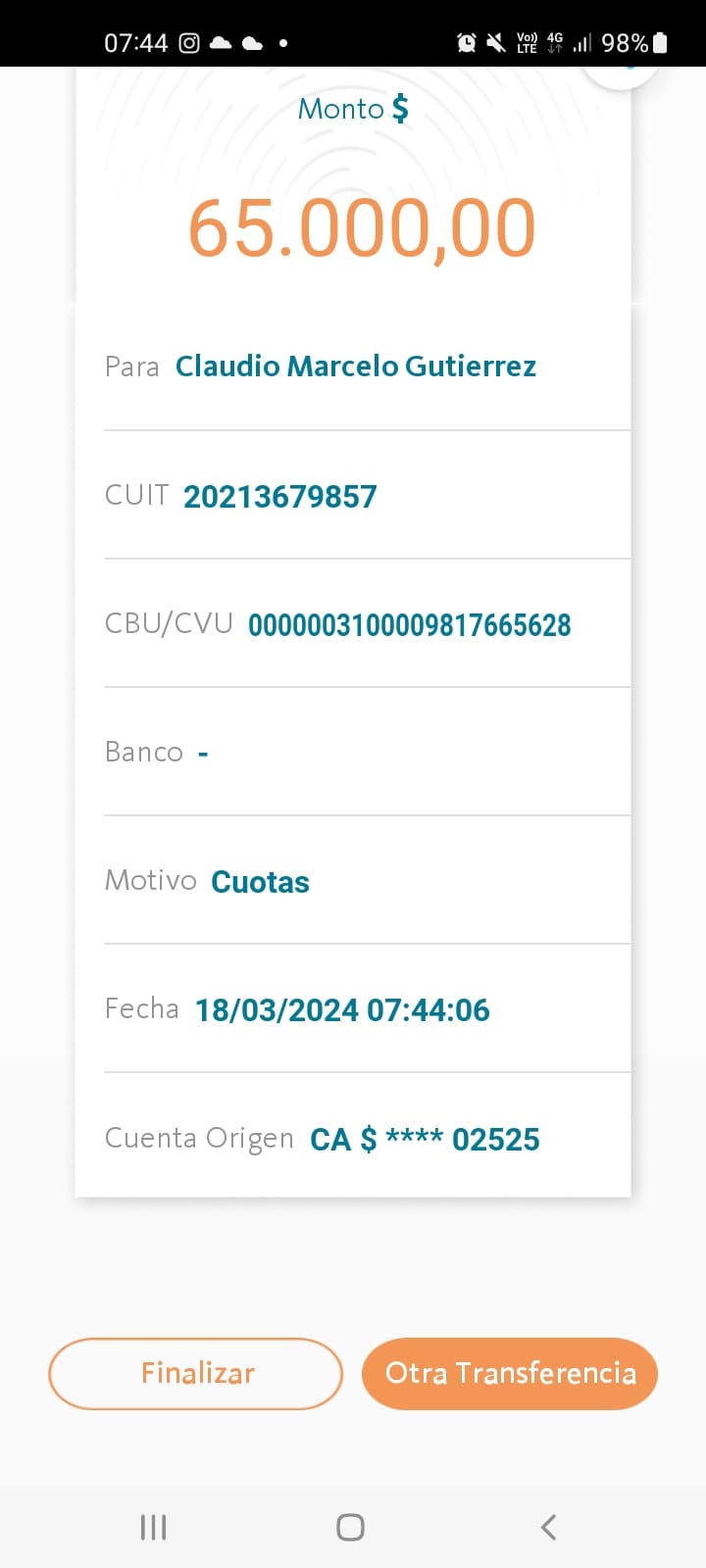Start another transfer with Otra Transferencia
706x1568 pixels.
point(510,1373)
